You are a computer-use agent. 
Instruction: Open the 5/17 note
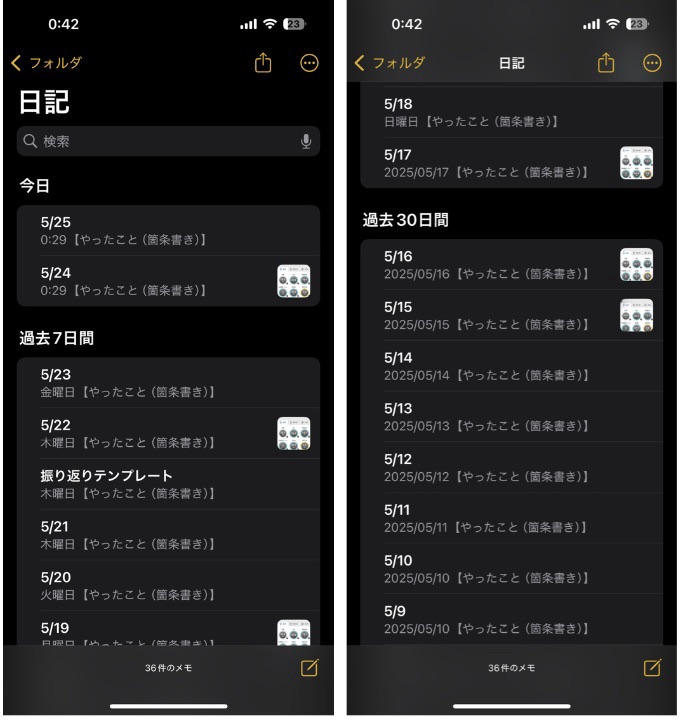[x=490, y=163]
